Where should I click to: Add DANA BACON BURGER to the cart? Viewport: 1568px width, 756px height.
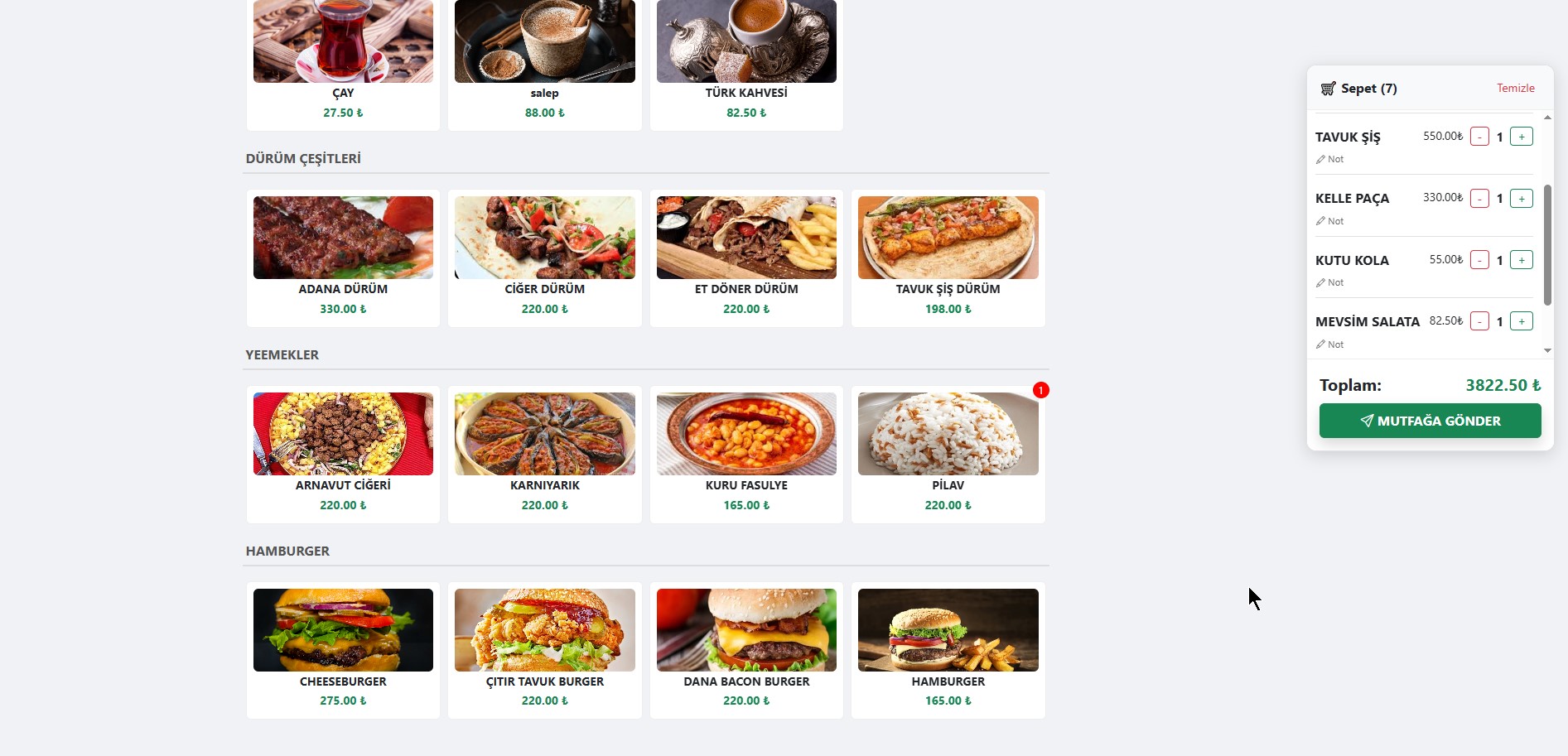click(x=746, y=649)
